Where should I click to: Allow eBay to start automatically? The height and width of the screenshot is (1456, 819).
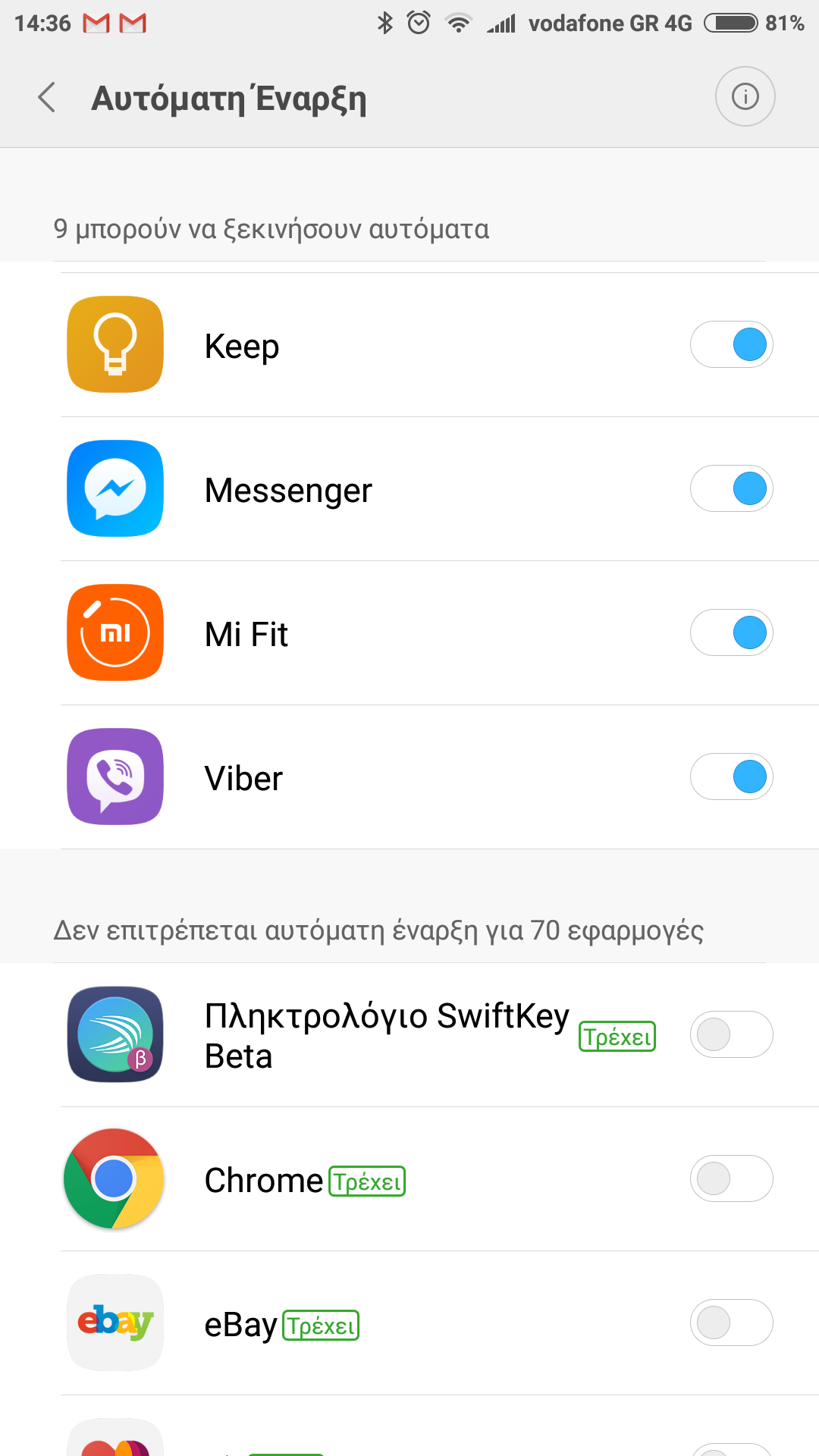tap(731, 1323)
